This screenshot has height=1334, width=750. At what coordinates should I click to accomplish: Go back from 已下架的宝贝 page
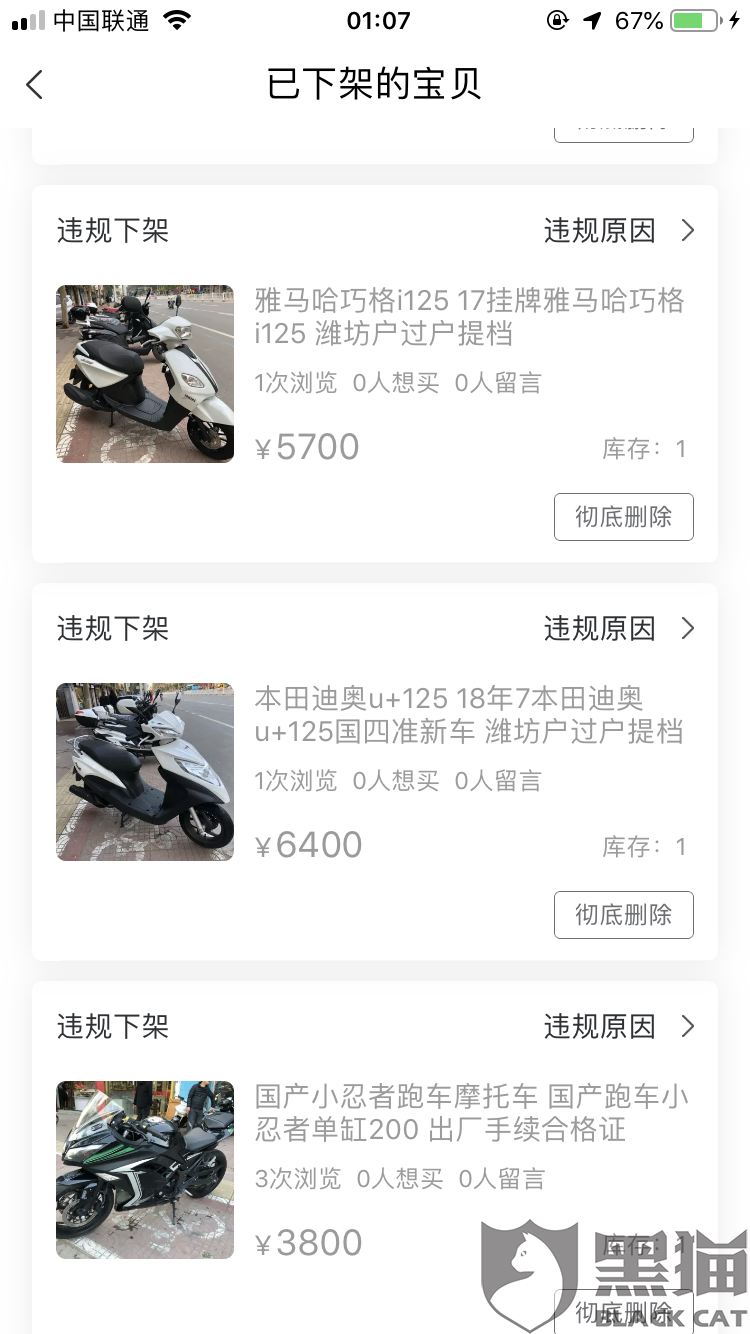[35, 85]
